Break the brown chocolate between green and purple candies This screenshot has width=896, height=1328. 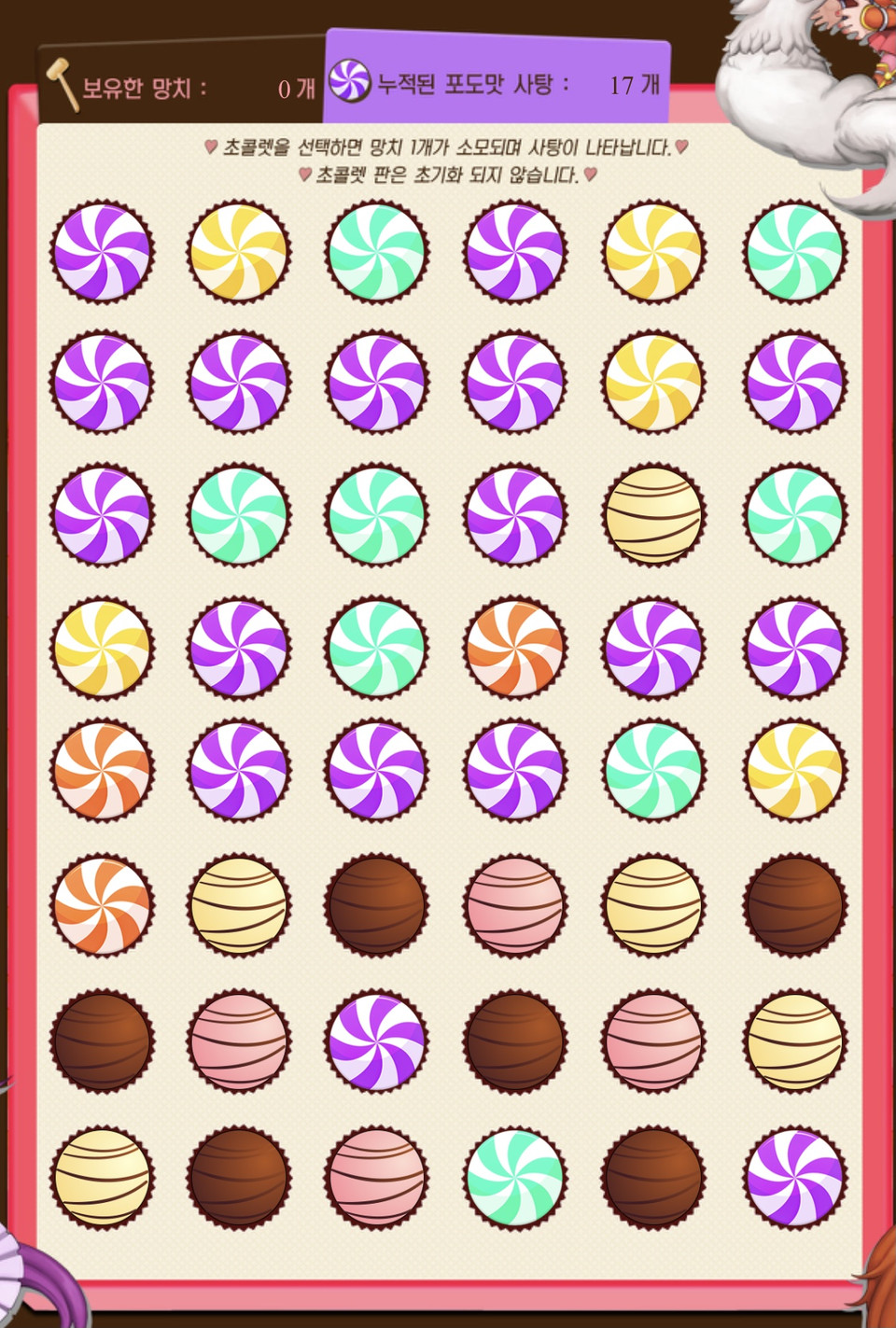point(653,1177)
